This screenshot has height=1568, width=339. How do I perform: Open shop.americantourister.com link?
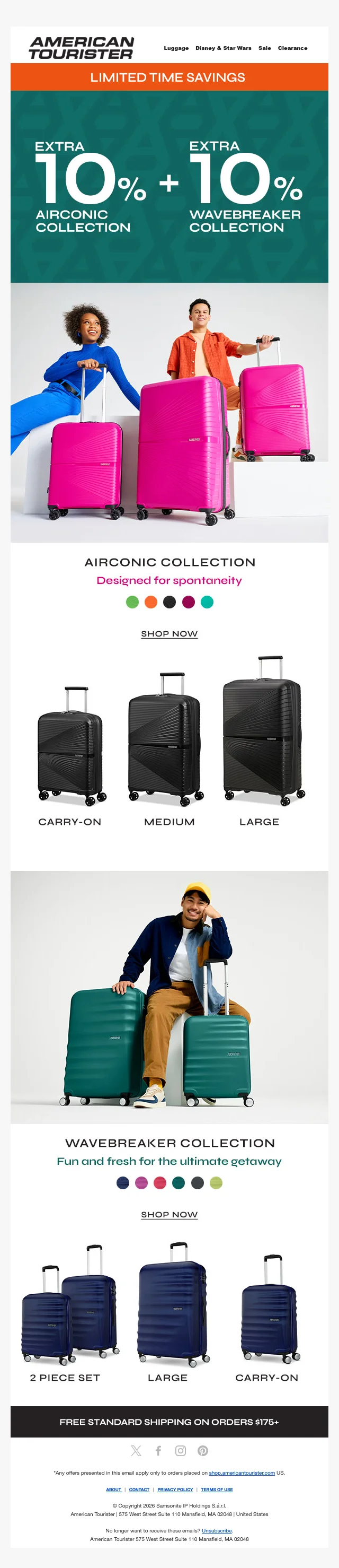point(241,1473)
